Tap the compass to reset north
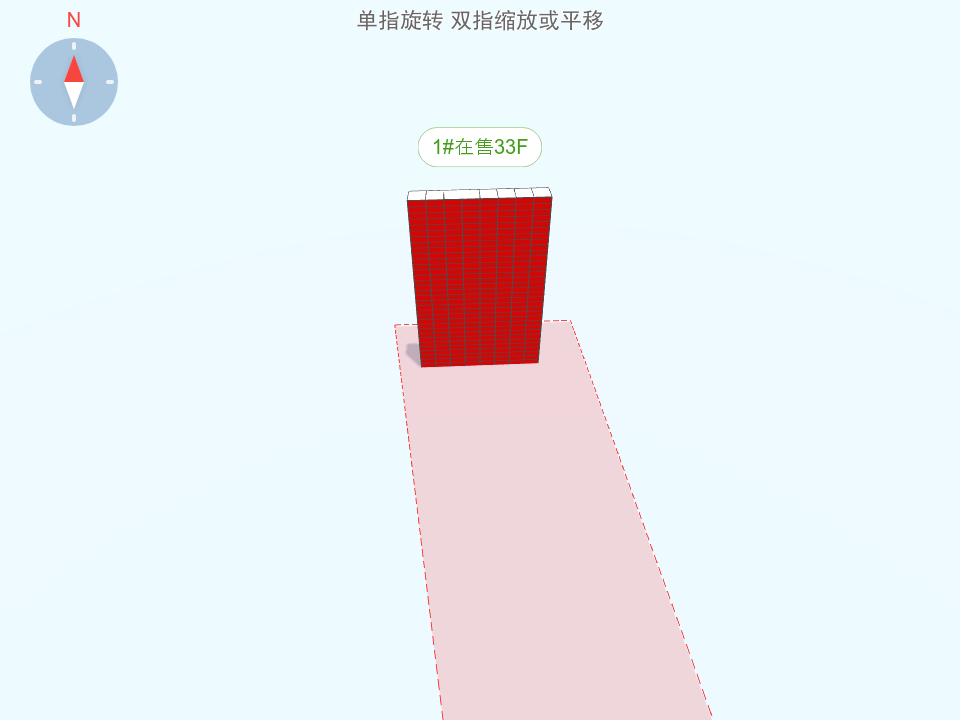 click(74, 82)
